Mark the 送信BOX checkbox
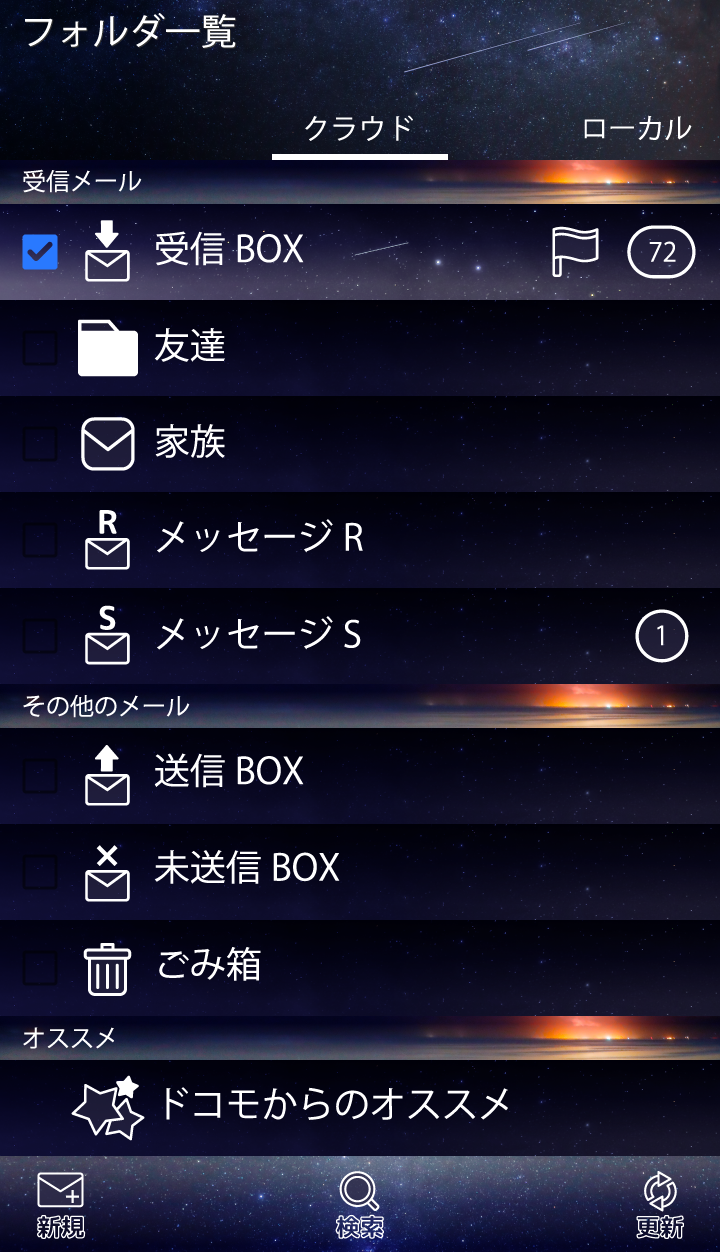This screenshot has width=720, height=1252. pos(40,774)
